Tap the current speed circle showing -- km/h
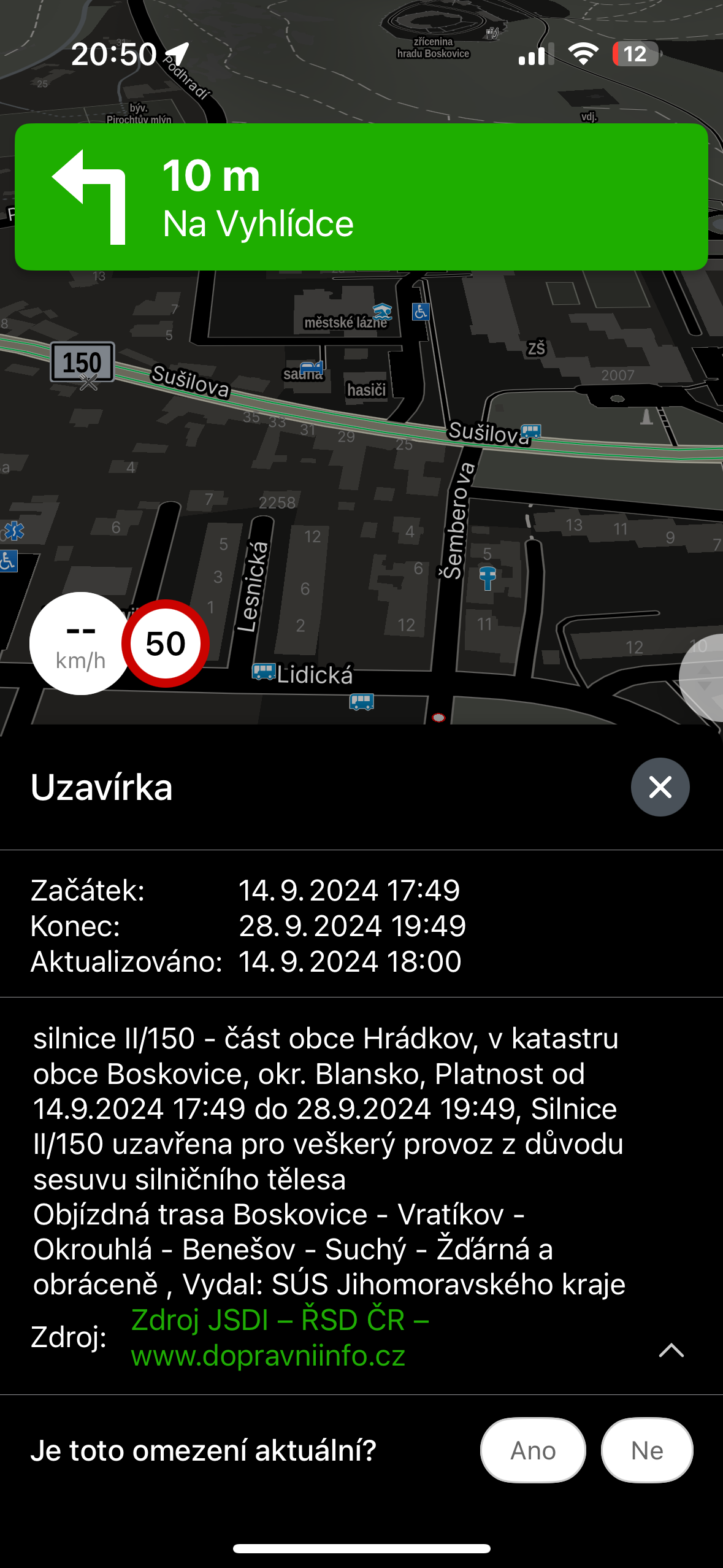The image size is (723, 1568). 79,643
